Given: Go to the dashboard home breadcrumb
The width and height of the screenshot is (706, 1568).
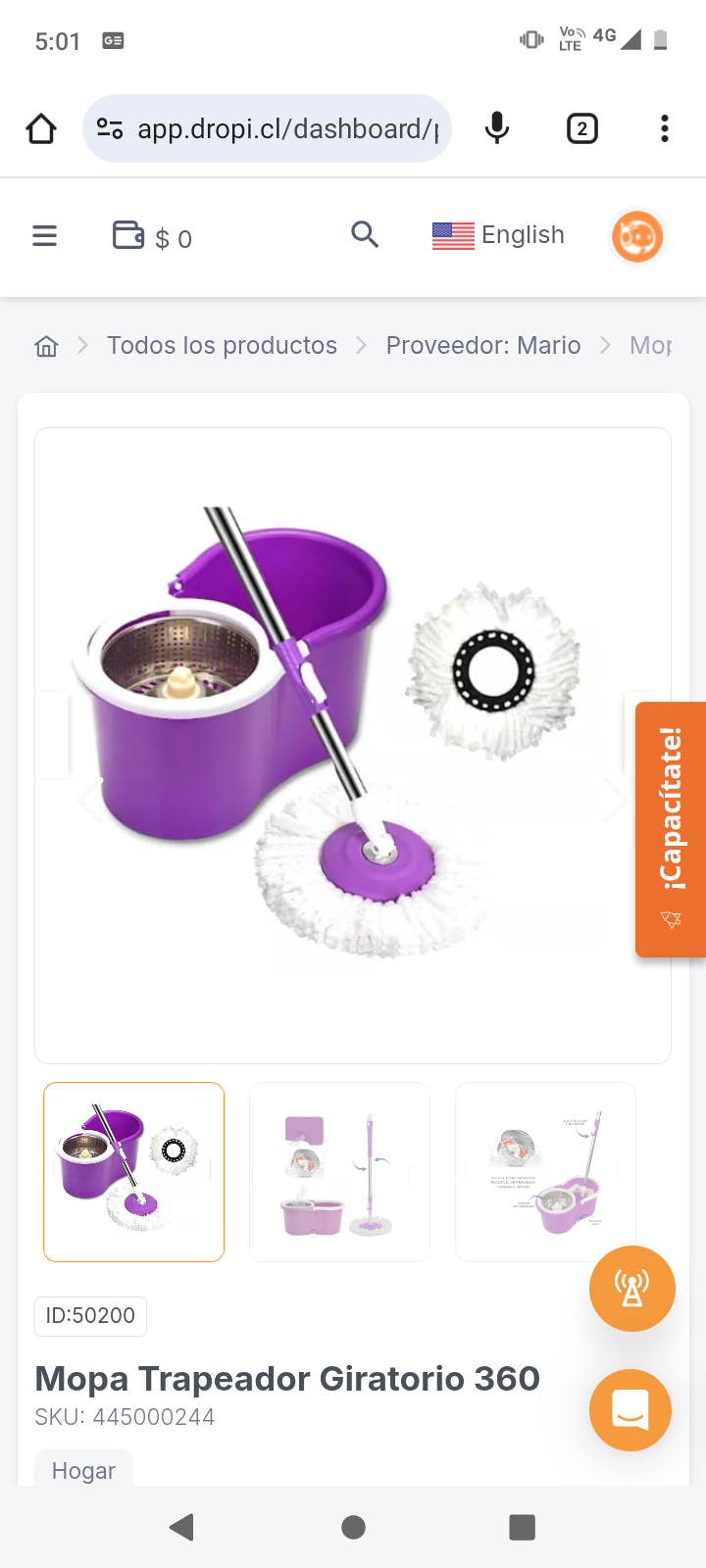Looking at the screenshot, I should [46, 346].
